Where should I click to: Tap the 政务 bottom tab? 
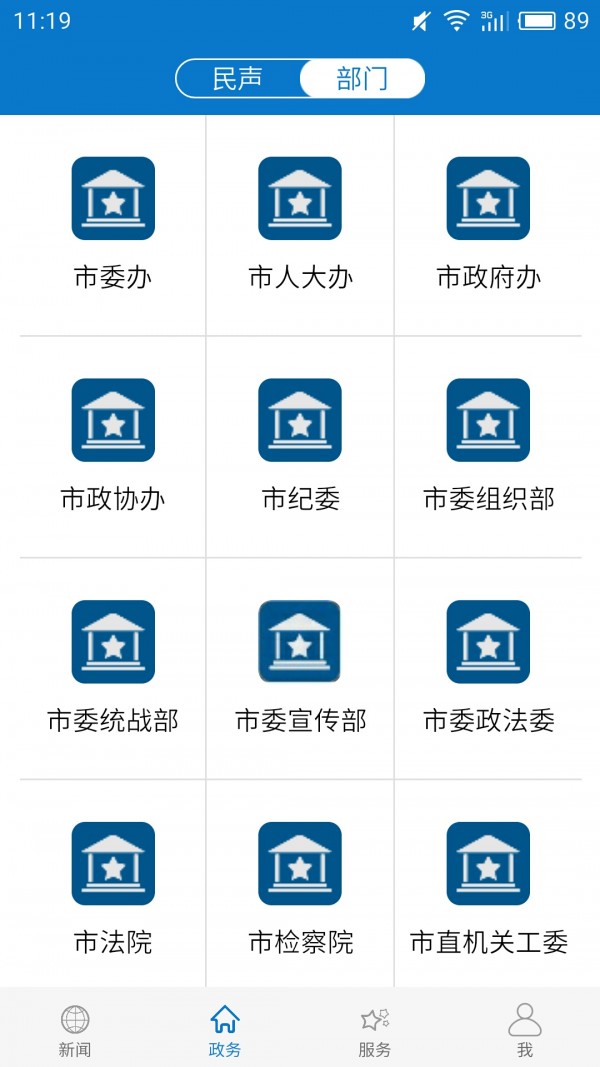pos(225,1031)
